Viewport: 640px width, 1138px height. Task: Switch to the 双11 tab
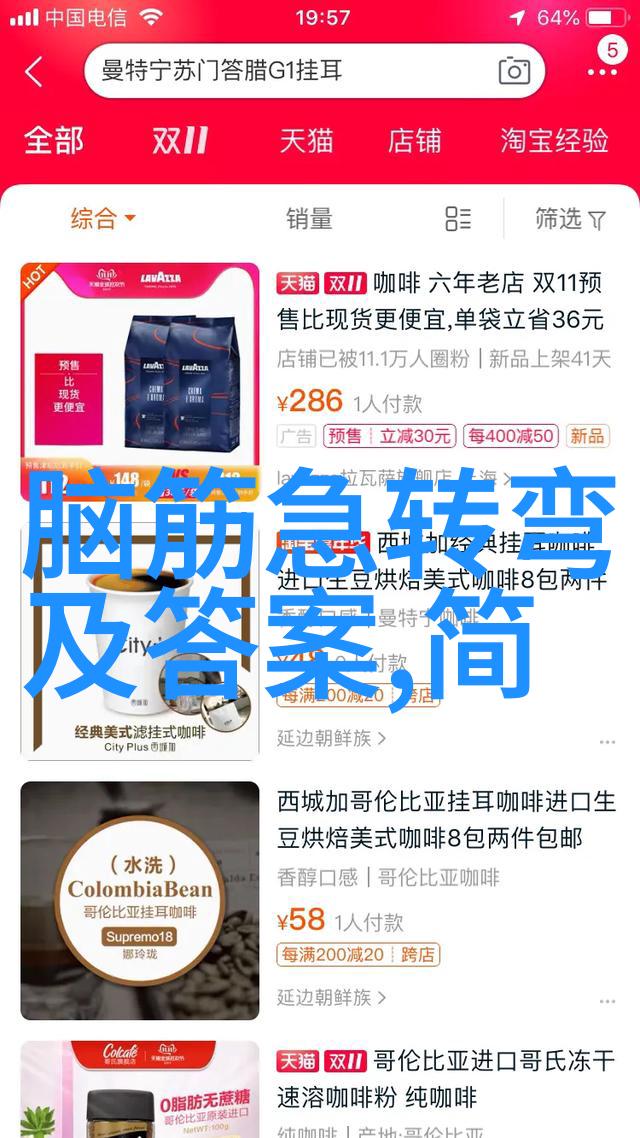(180, 141)
